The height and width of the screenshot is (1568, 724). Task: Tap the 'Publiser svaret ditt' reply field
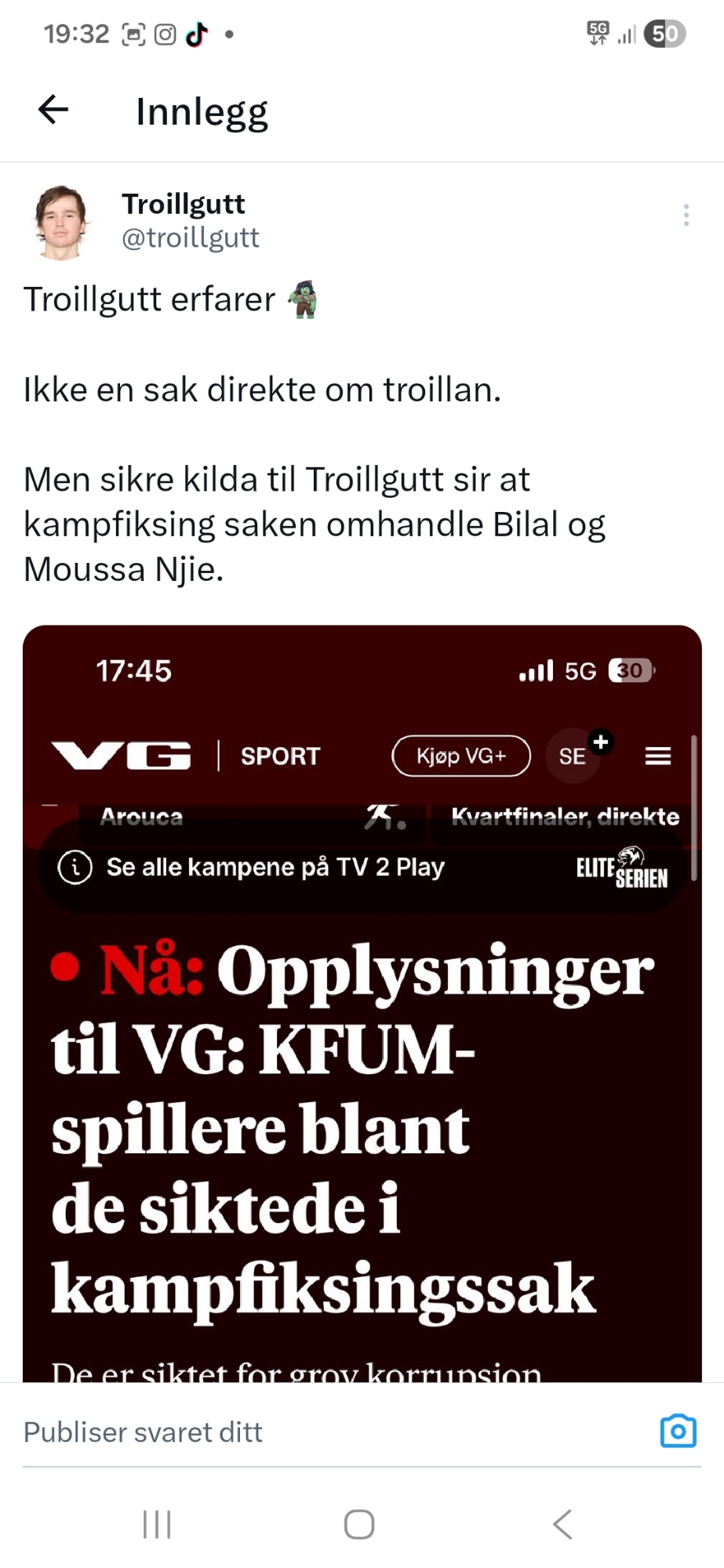click(x=314, y=1432)
